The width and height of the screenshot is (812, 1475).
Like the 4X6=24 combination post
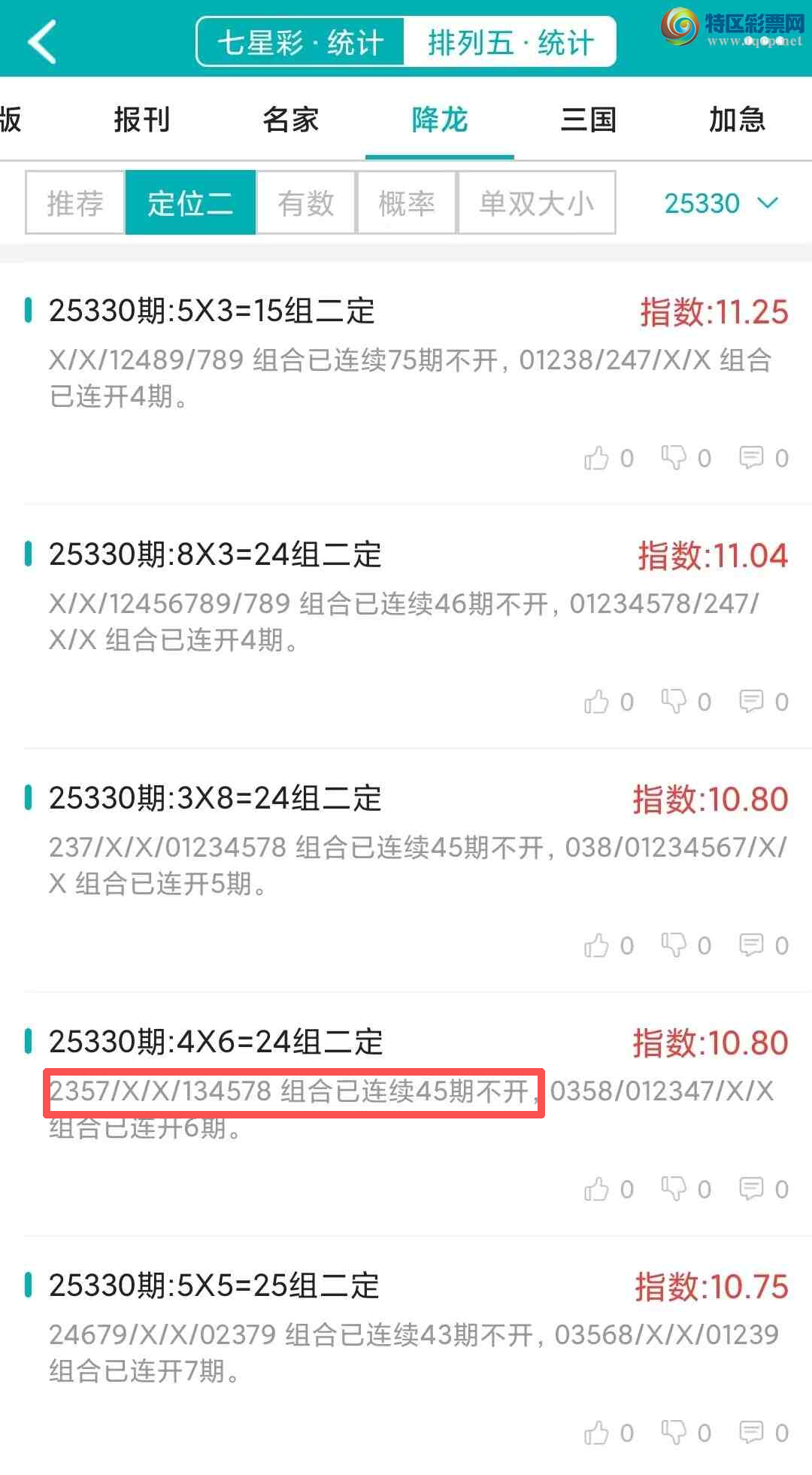(596, 1188)
